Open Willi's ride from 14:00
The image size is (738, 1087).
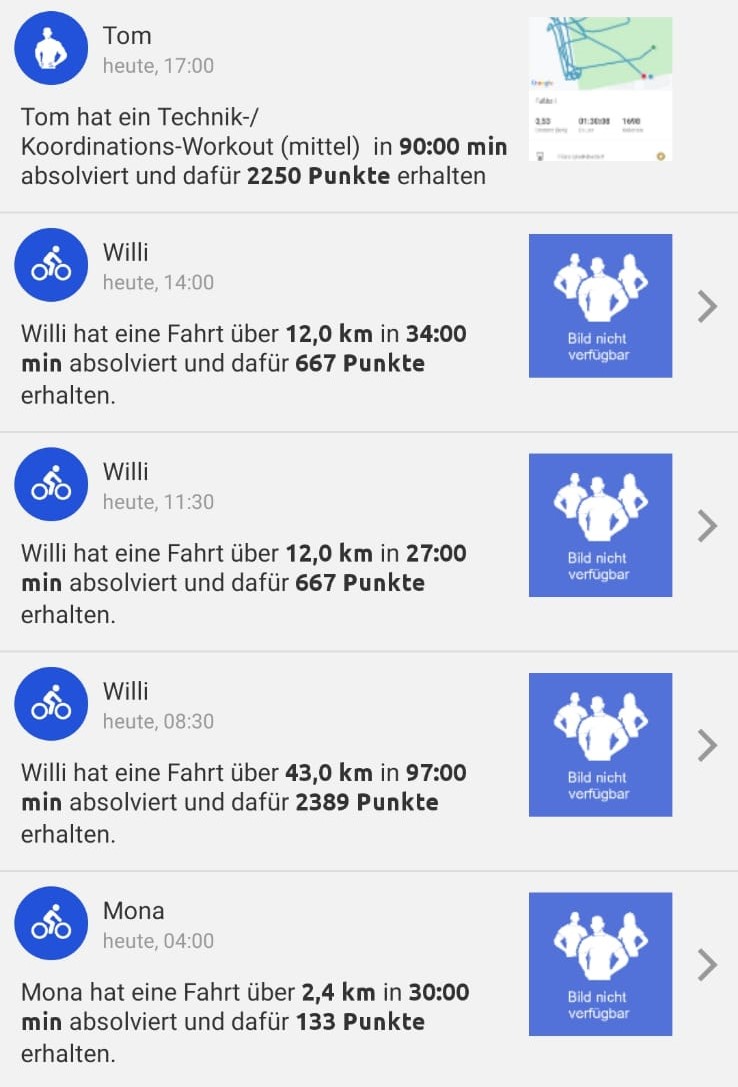(707, 306)
